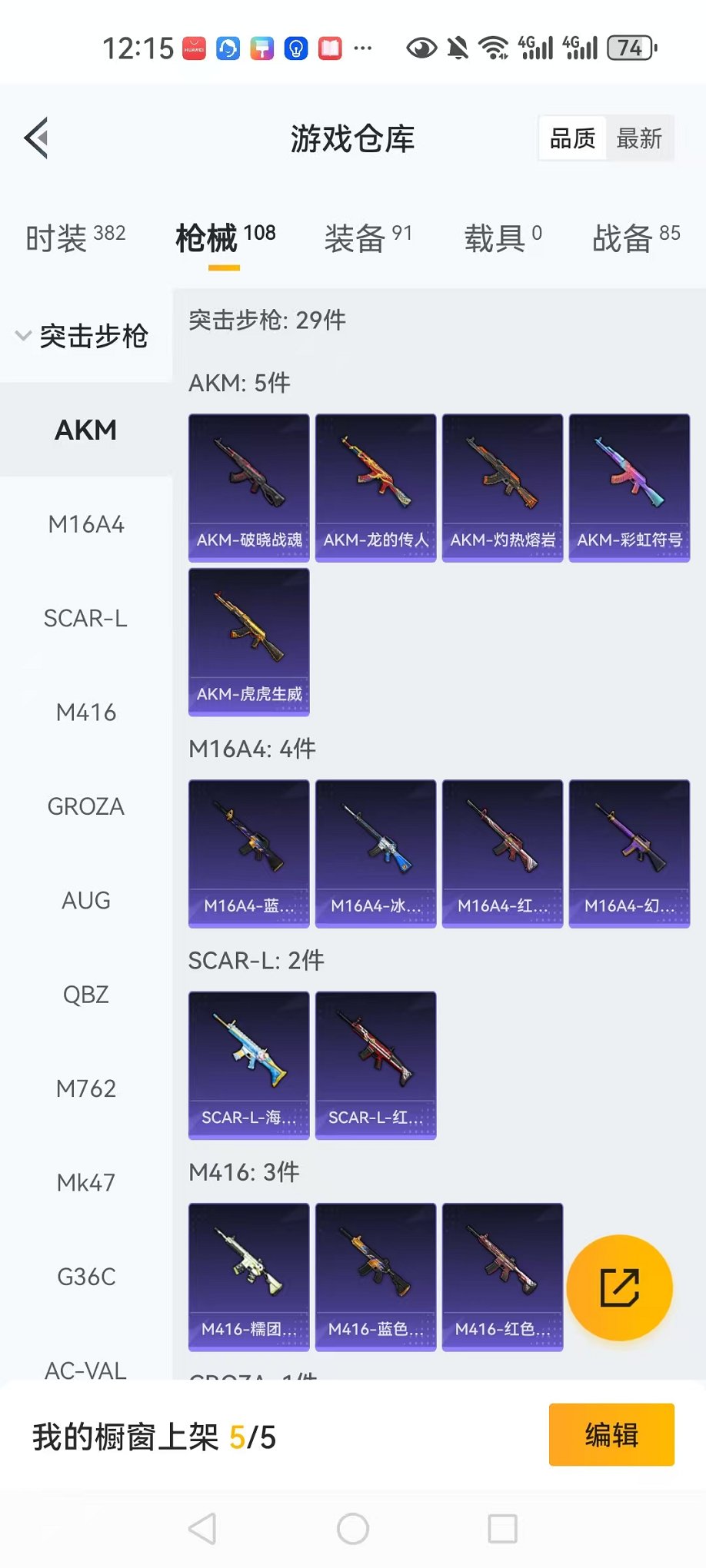Tap the orange share floating button
The width and height of the screenshot is (706, 1568).
(619, 1288)
